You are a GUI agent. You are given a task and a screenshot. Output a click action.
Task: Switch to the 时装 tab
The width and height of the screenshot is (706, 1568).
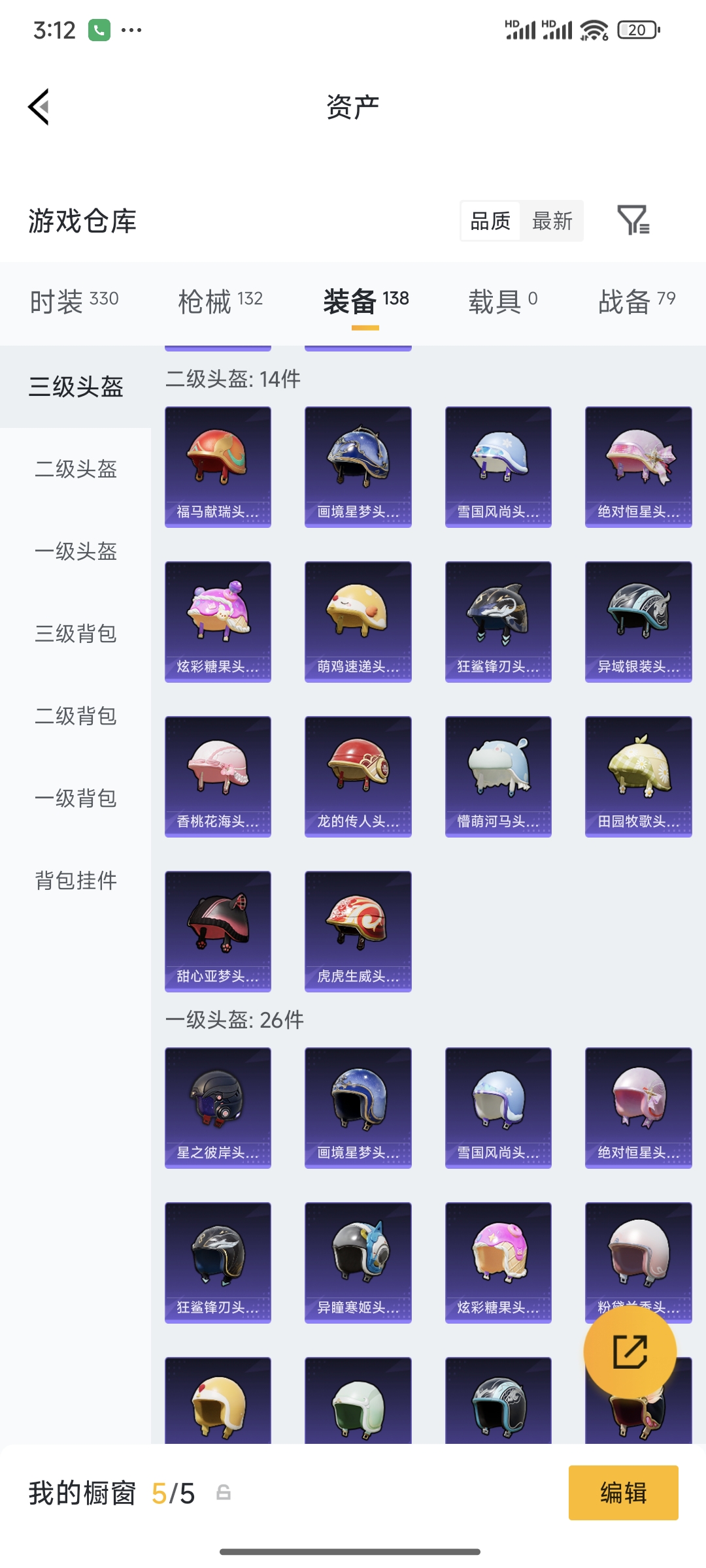74,301
